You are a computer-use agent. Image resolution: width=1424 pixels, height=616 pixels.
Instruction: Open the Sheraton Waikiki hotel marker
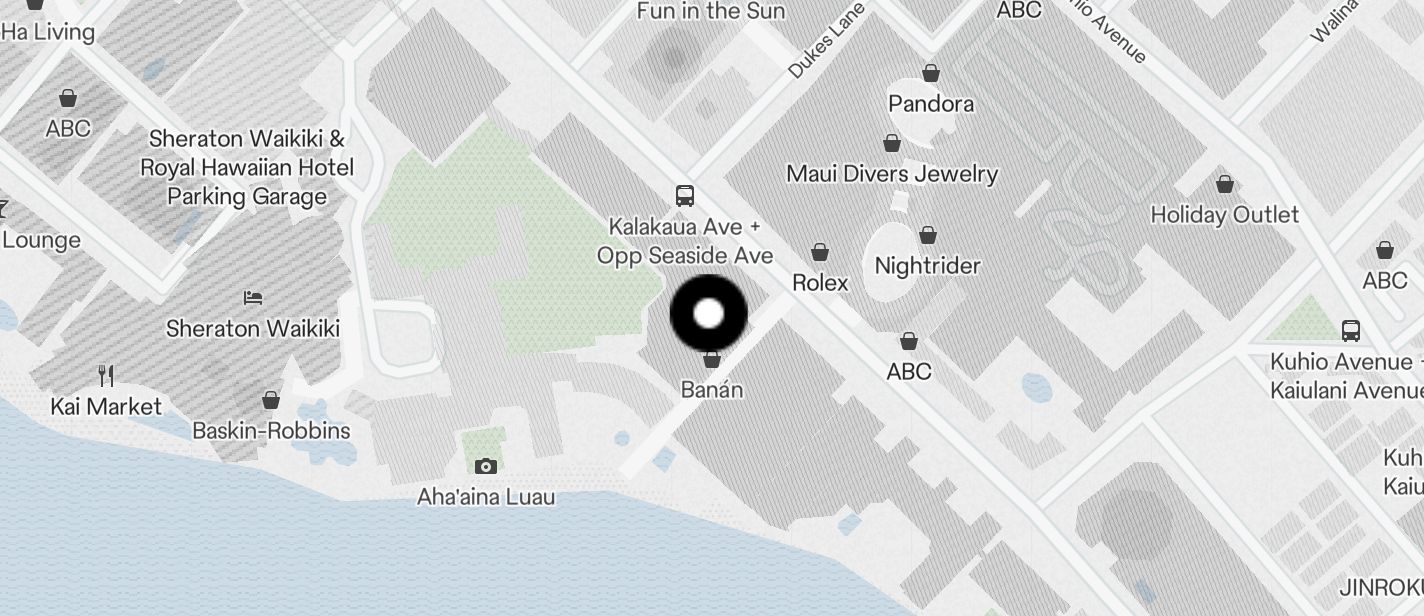tap(253, 298)
